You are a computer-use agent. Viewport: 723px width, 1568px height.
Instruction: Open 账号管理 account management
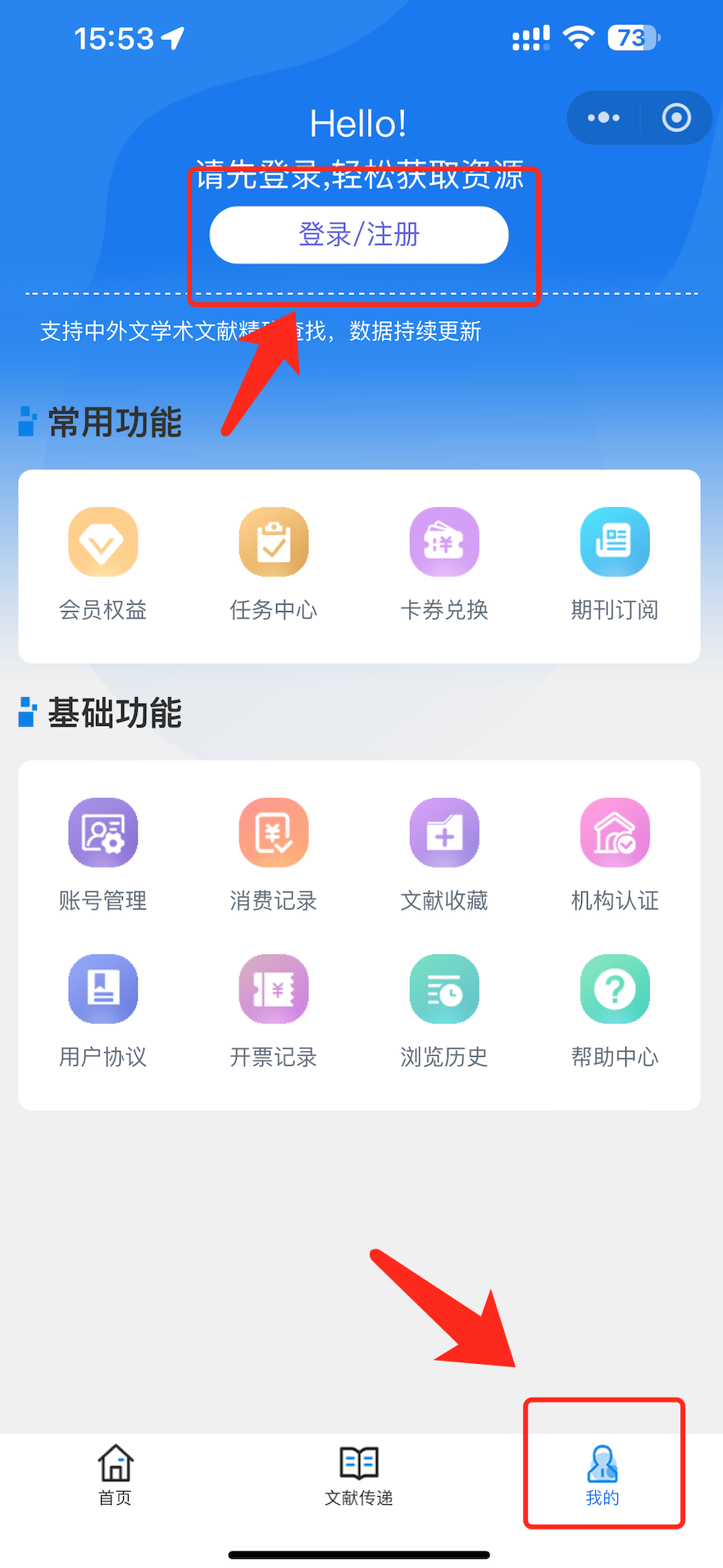click(103, 854)
